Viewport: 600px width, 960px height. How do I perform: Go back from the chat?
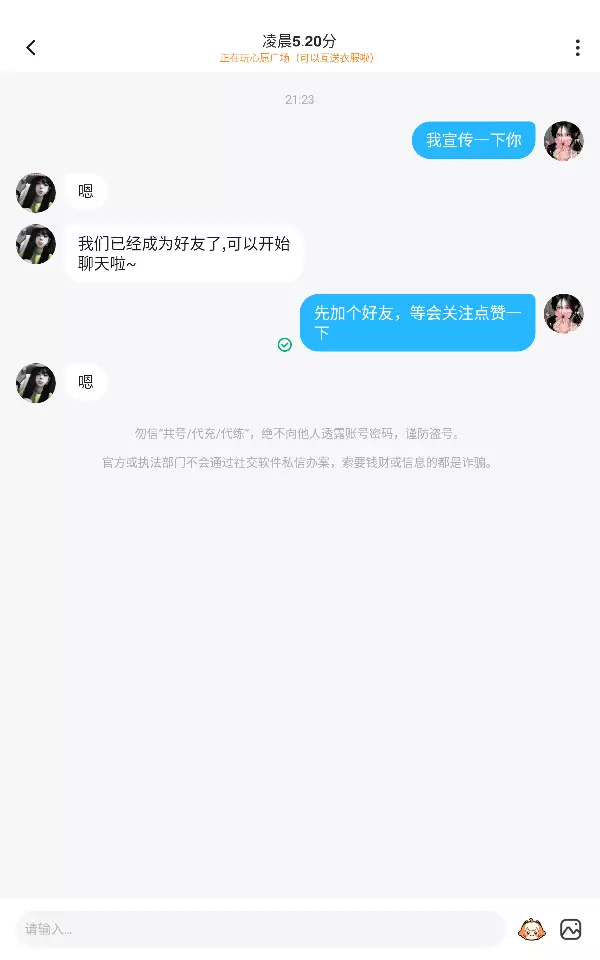coord(31,47)
